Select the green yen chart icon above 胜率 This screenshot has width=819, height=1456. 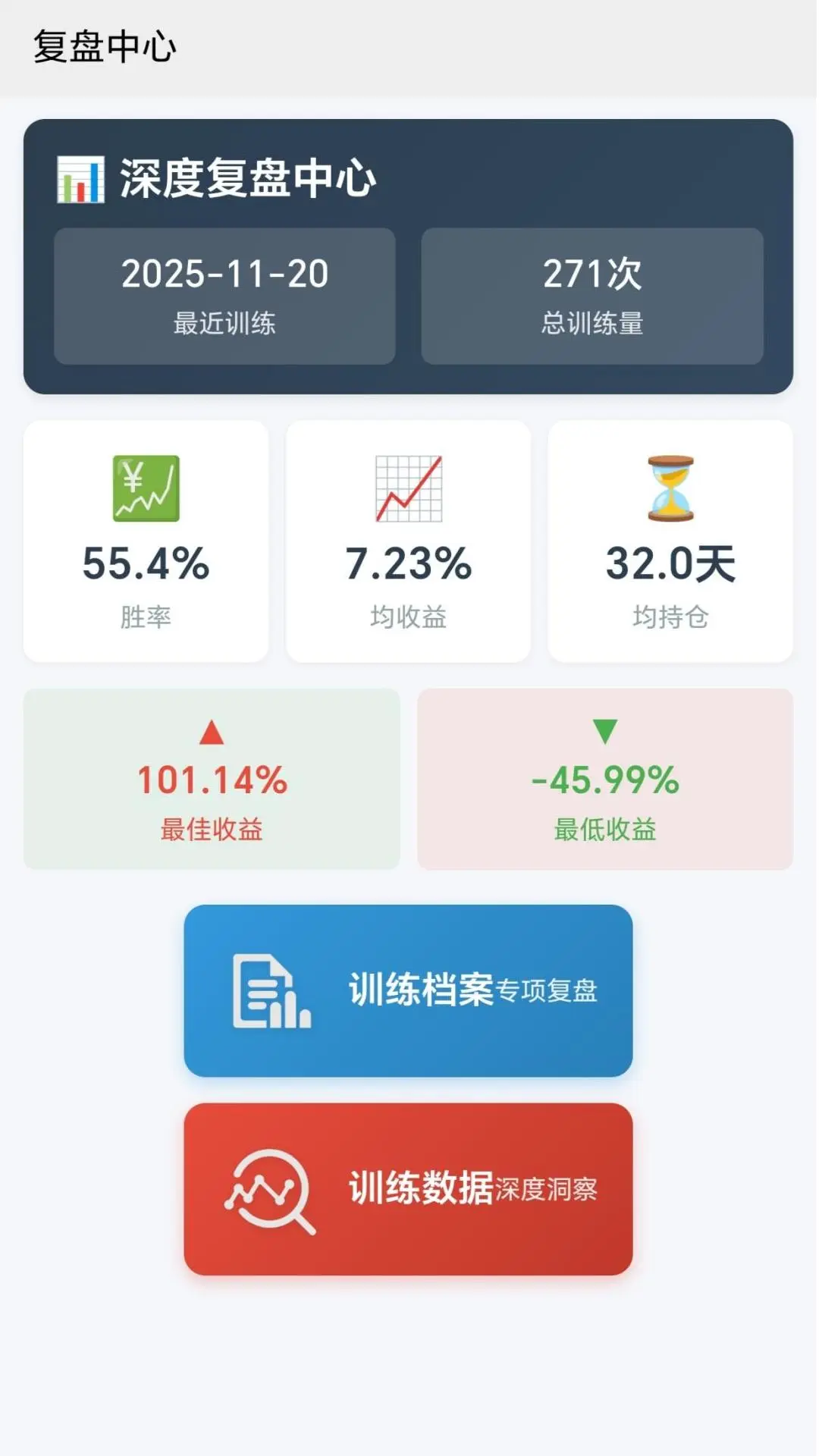tap(146, 489)
